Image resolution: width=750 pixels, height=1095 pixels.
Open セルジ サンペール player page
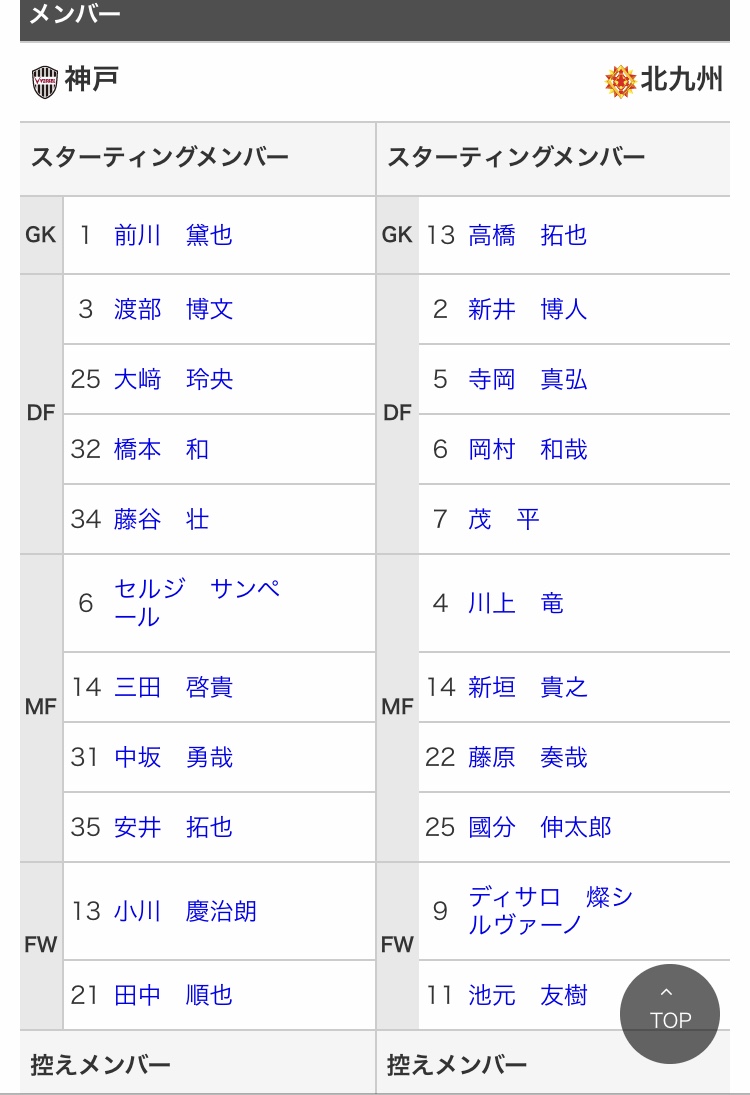pyautogui.click(x=196, y=603)
